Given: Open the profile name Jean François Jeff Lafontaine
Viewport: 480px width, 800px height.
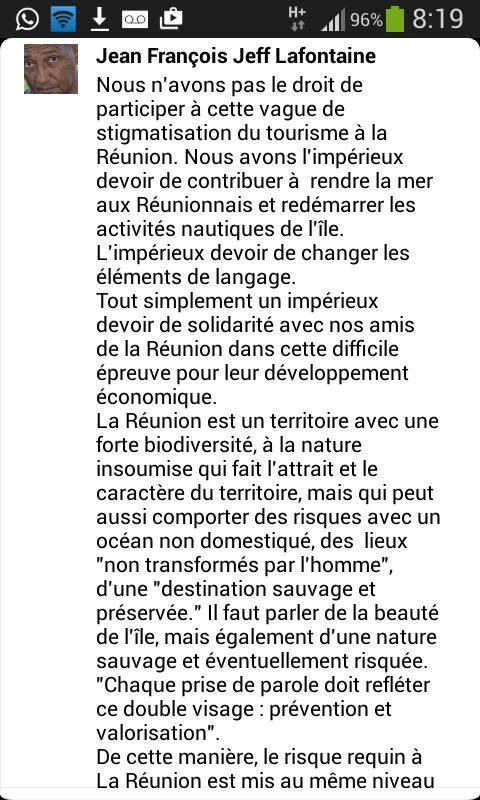Looking at the screenshot, I should (236, 56).
